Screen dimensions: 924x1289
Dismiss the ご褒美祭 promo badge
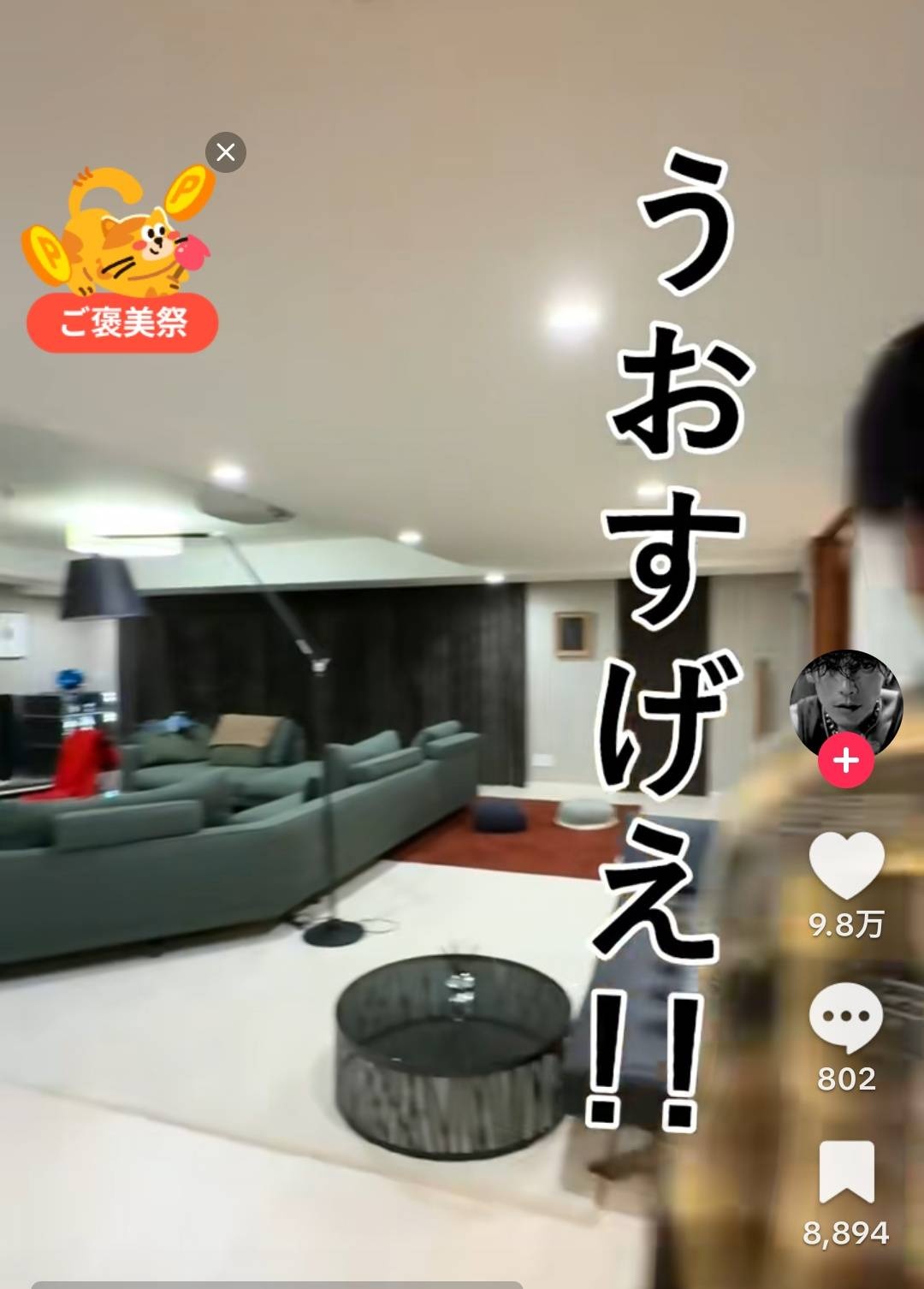226,152
